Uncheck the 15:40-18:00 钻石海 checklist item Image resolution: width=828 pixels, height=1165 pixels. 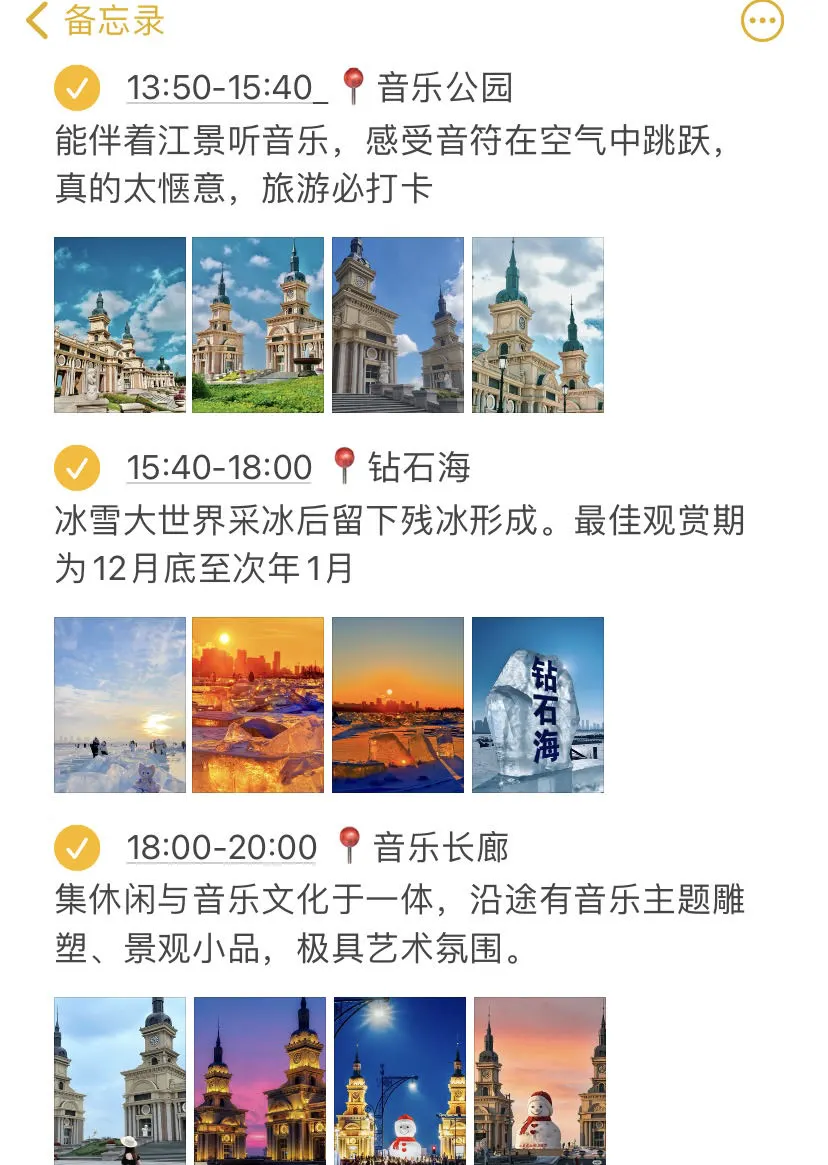point(77,467)
